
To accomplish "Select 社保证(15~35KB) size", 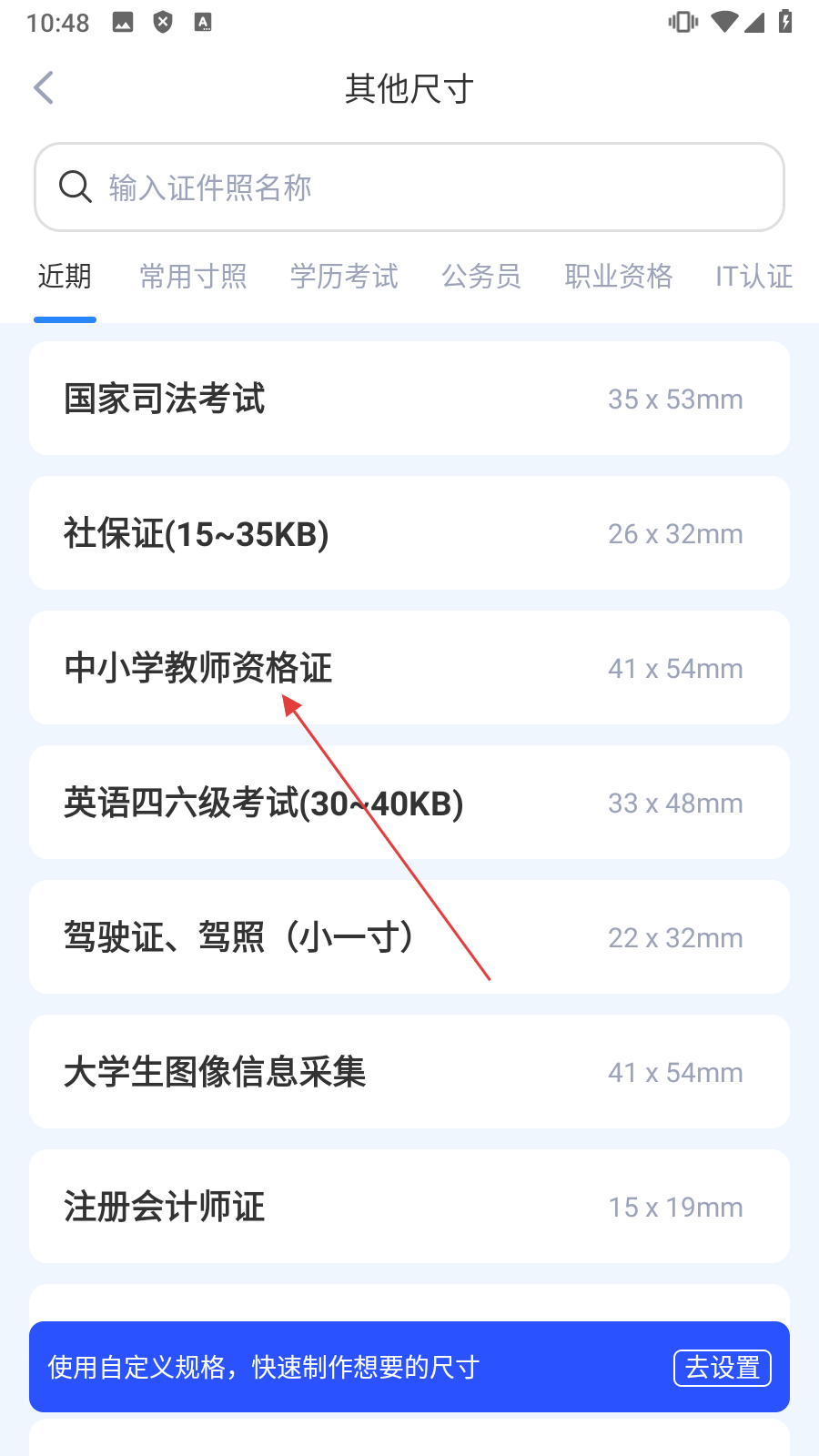I will pos(409,533).
